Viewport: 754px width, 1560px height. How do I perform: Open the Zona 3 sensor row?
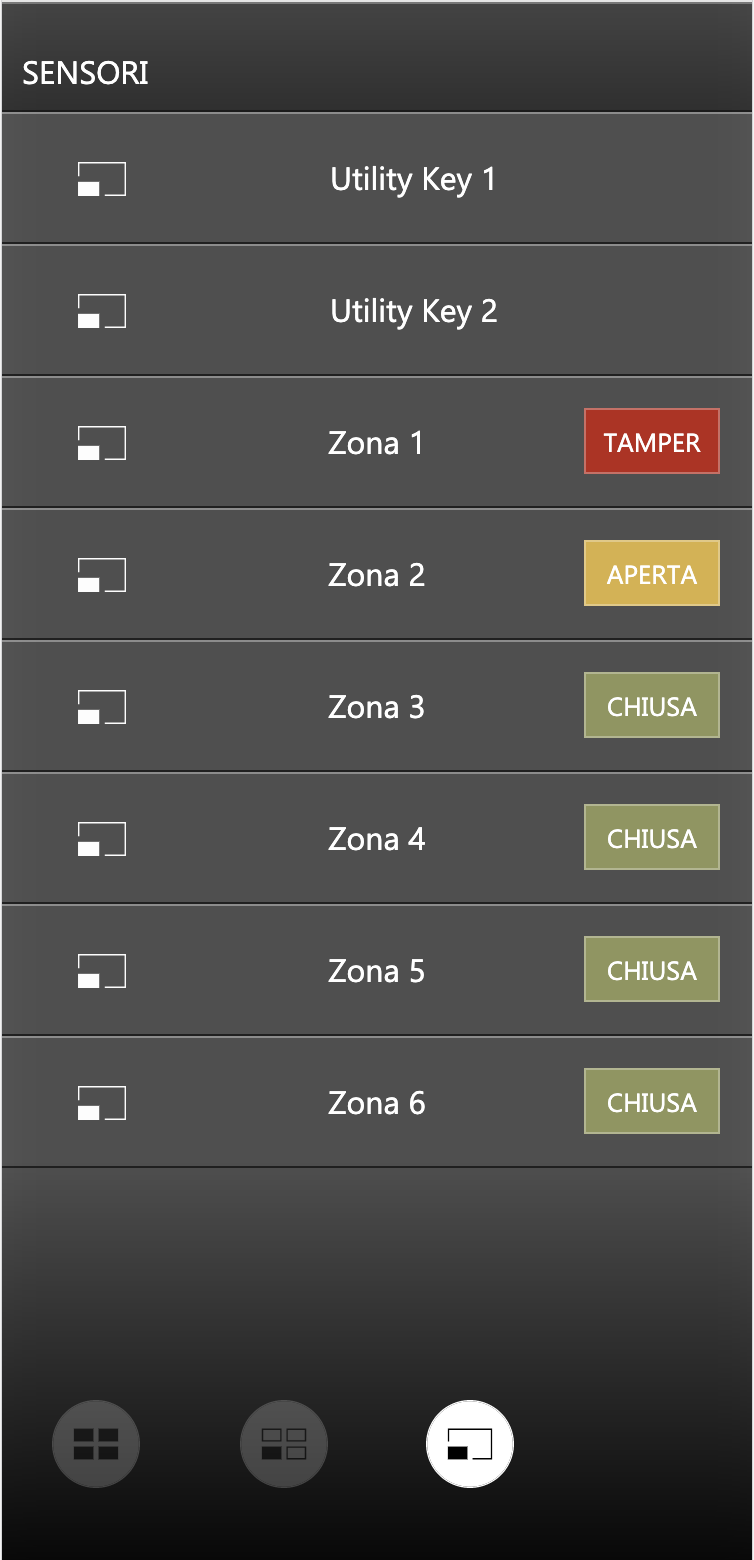pos(377,707)
